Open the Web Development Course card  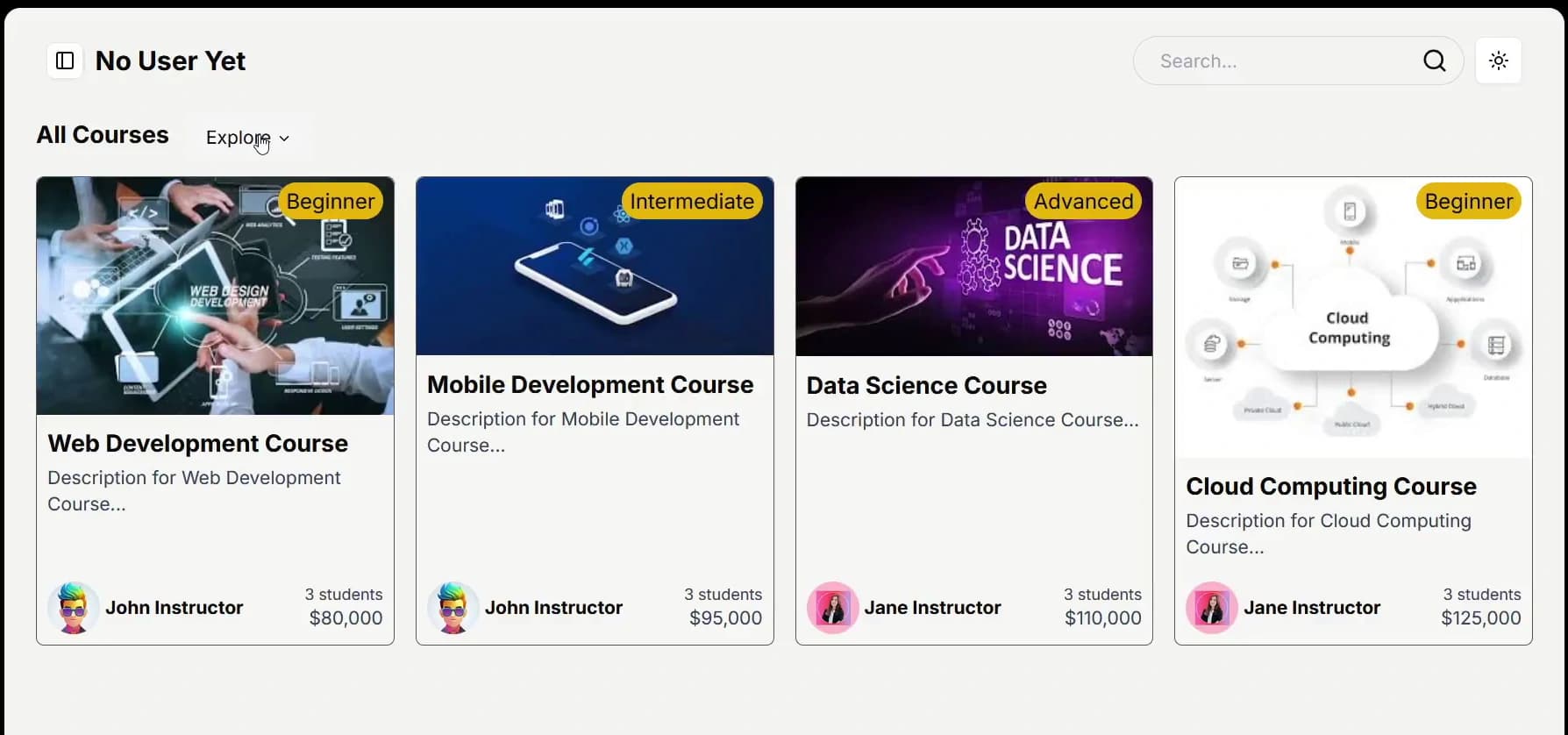(x=215, y=443)
